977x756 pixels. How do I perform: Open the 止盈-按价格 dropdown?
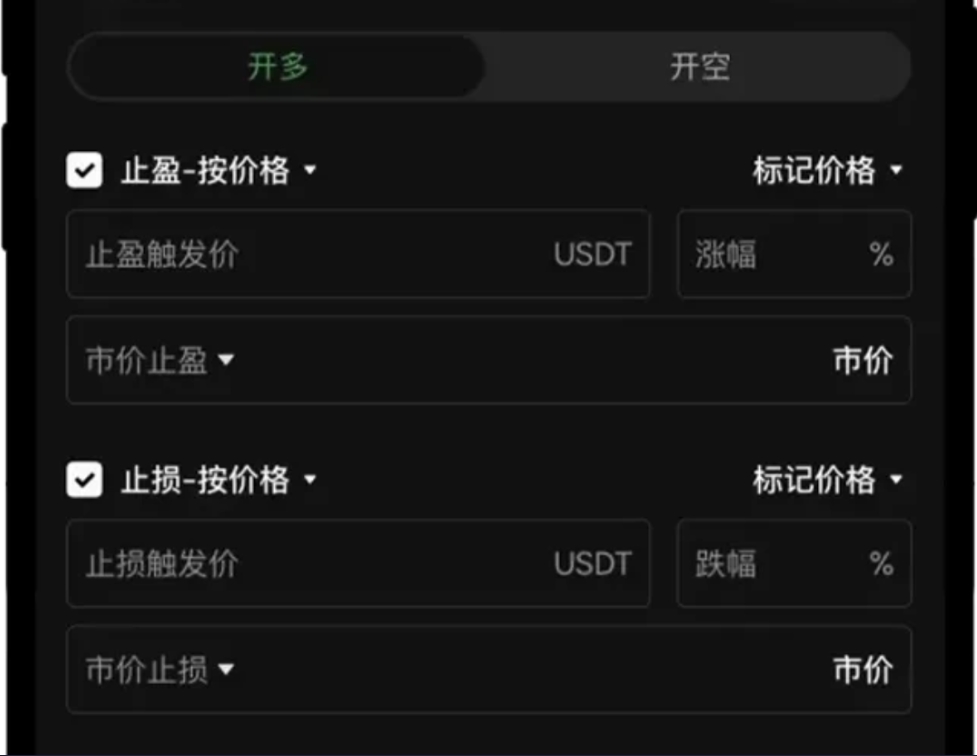[218, 171]
